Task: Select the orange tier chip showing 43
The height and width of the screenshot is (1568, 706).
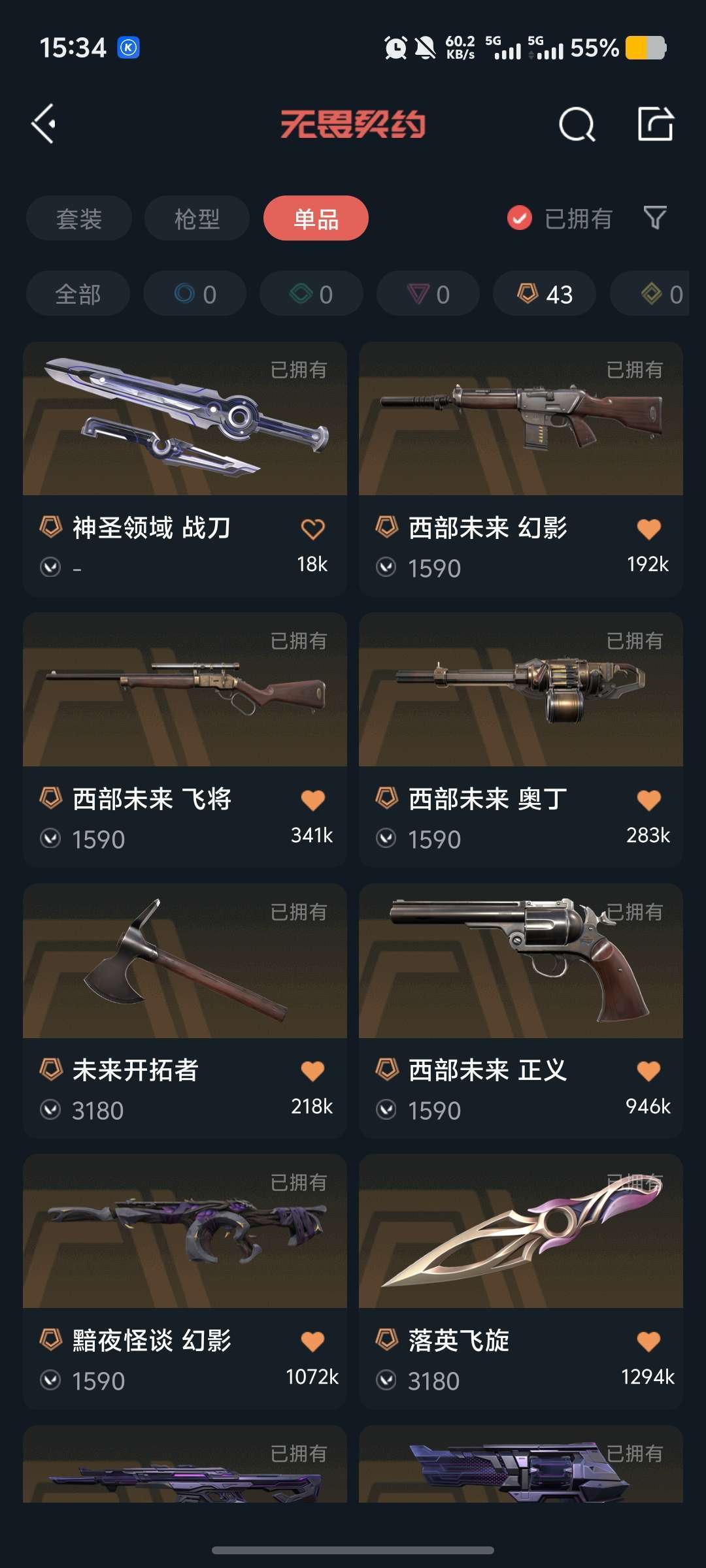Action: point(545,294)
